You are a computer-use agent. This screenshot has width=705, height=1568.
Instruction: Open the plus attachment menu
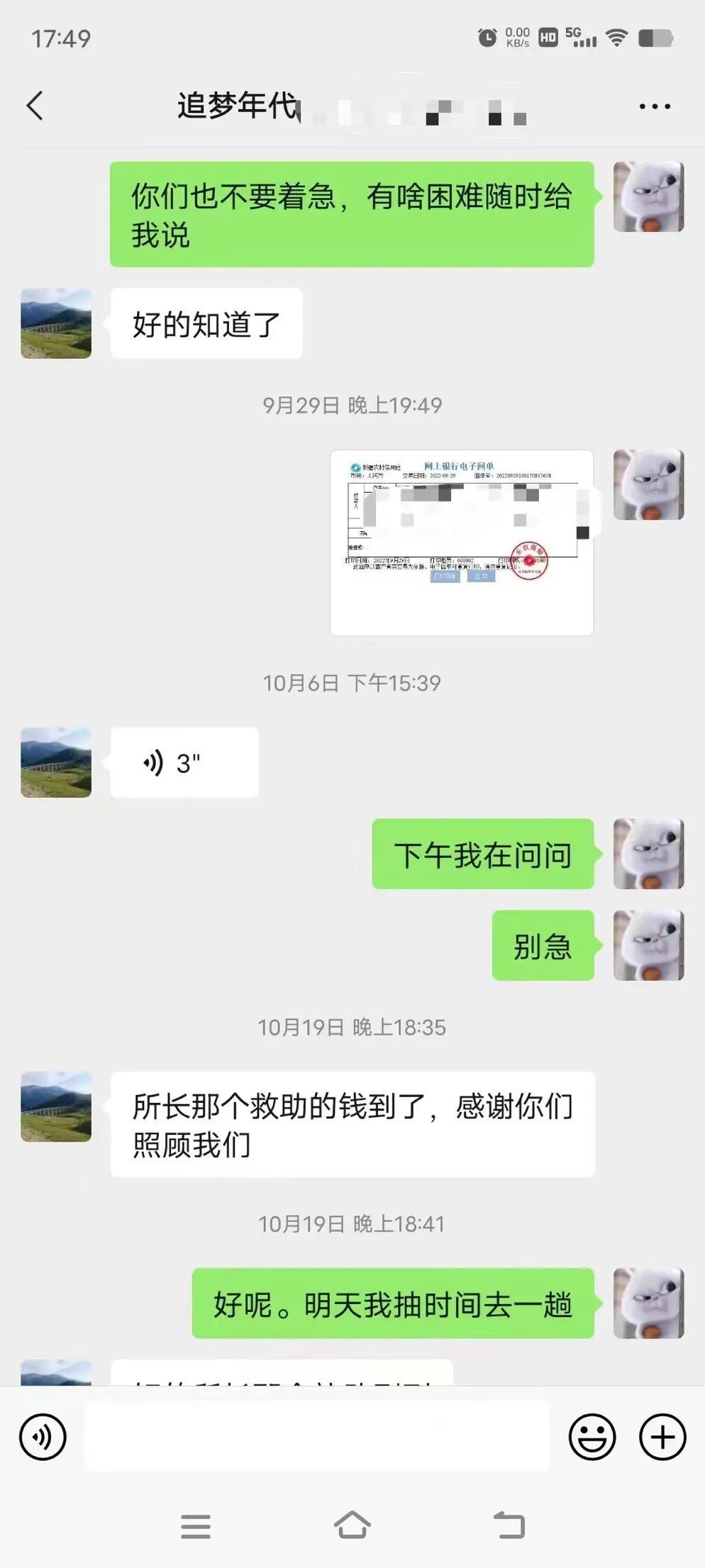(x=662, y=1438)
